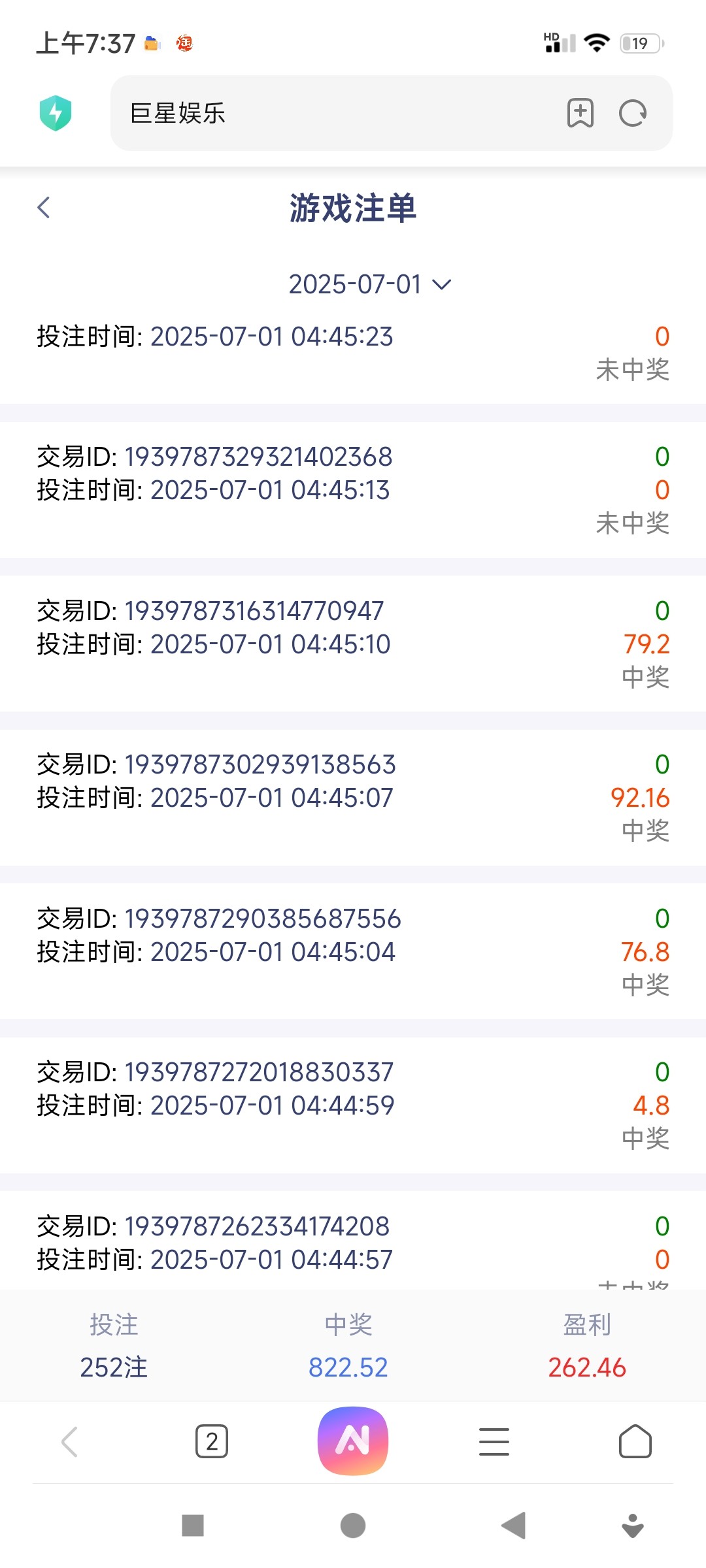Open the browser security shield icon
This screenshot has height=1568, width=706.
click(56, 113)
